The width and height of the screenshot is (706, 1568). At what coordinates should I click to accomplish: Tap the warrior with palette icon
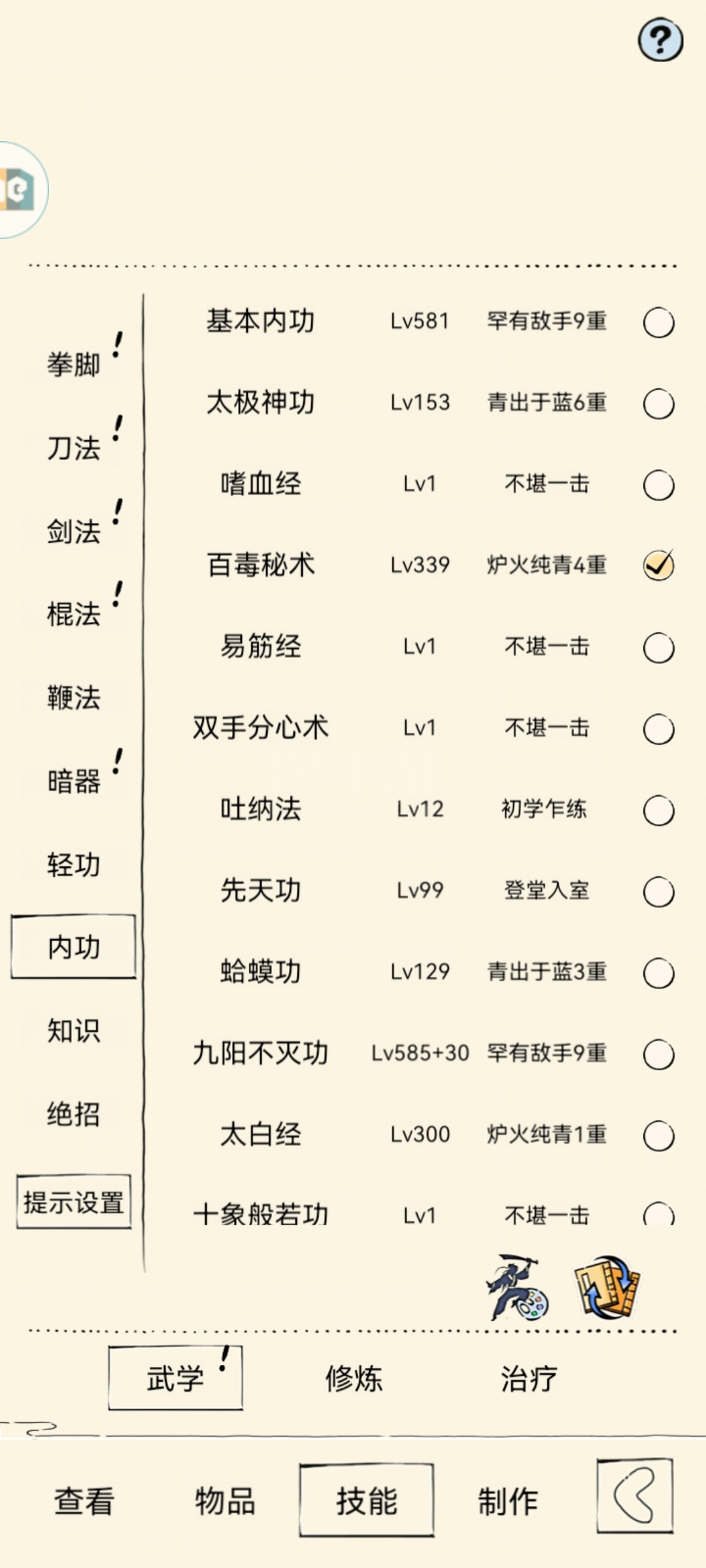pos(516,1287)
